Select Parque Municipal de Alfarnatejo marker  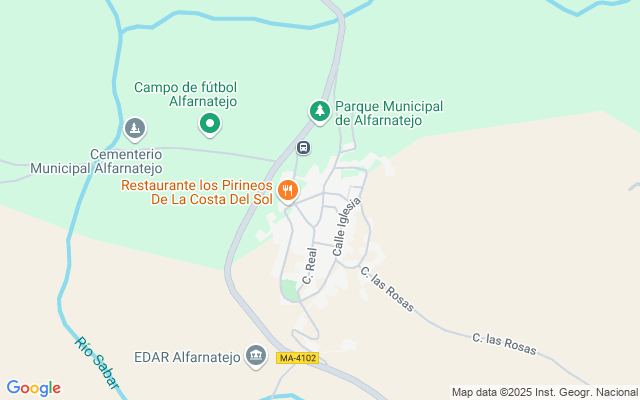coord(319,111)
